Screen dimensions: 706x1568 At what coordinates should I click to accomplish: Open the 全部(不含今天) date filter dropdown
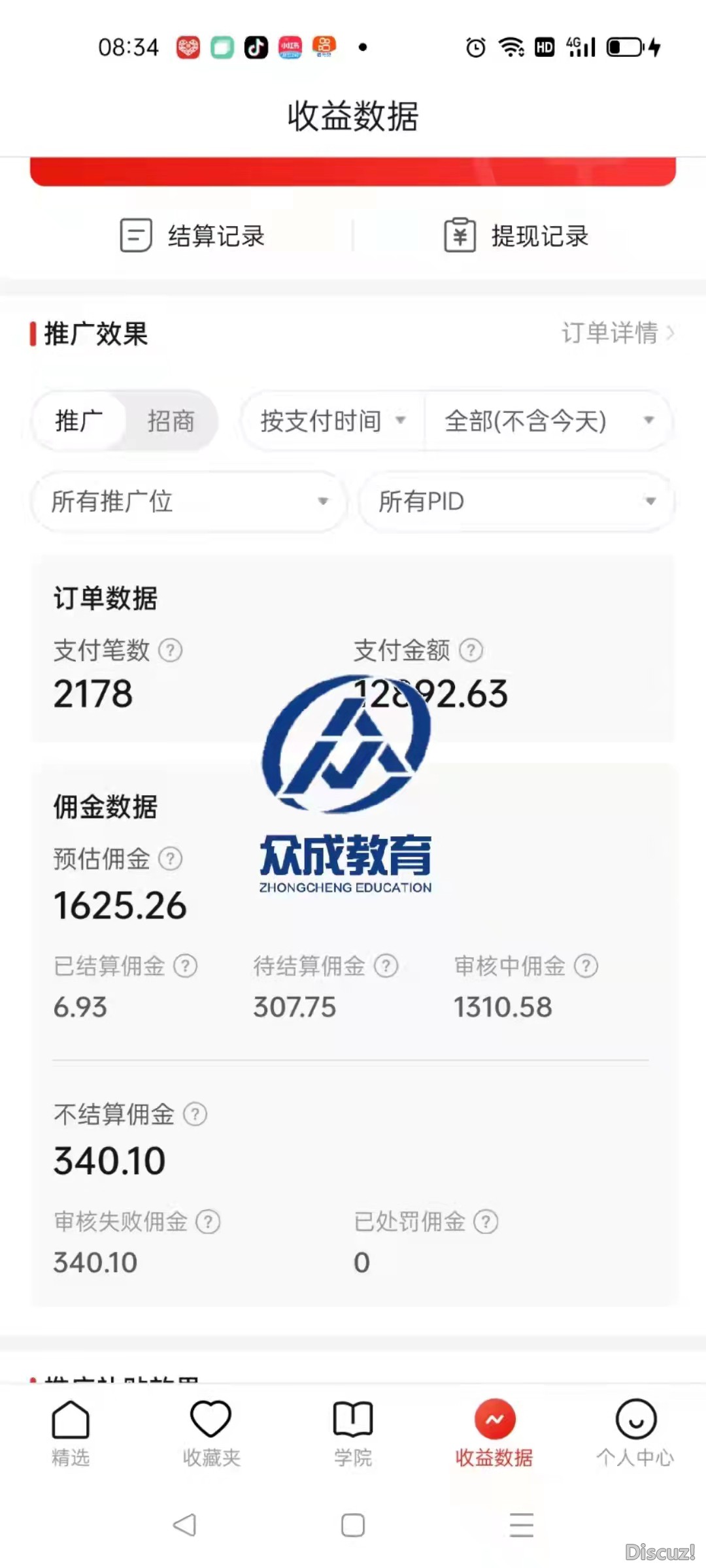(548, 421)
